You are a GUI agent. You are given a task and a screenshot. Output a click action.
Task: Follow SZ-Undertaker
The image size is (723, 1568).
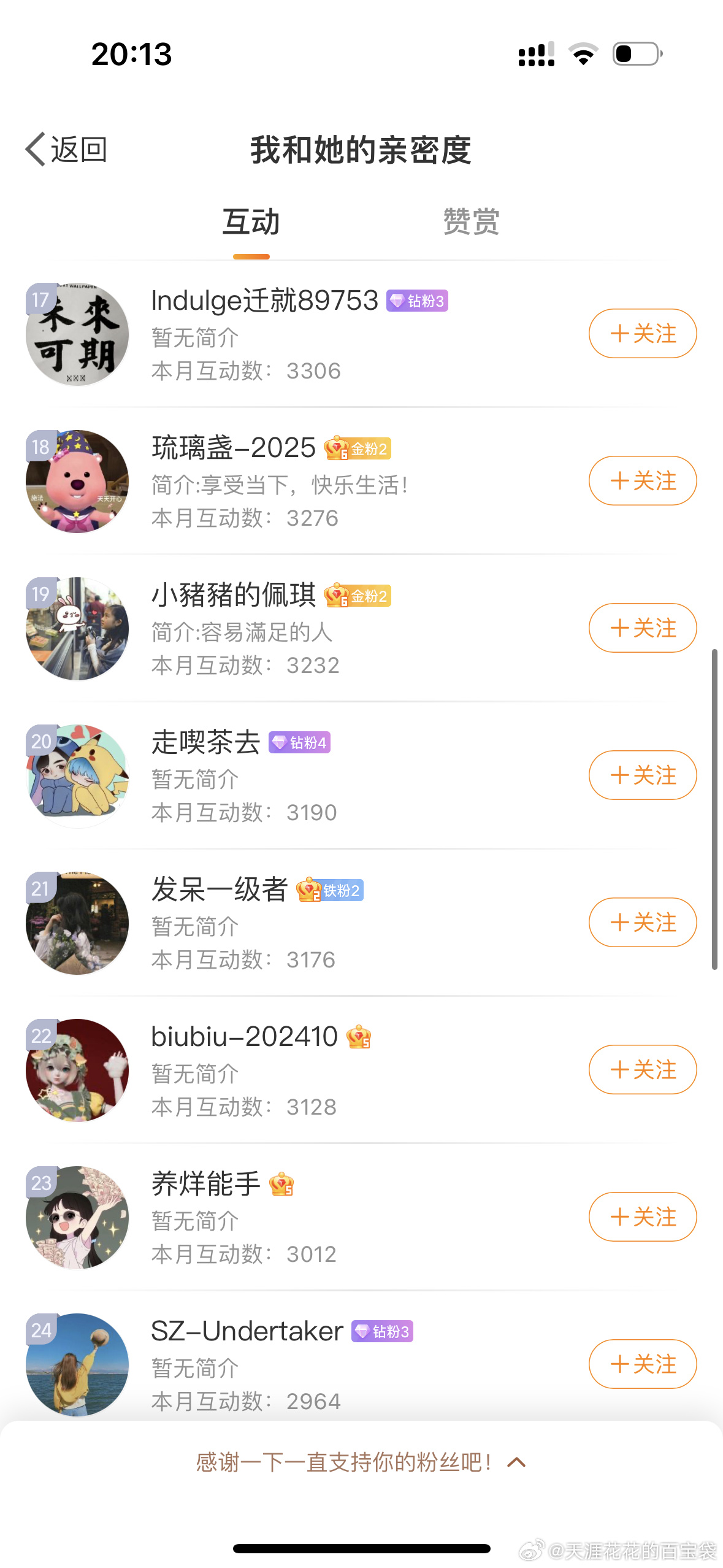pyautogui.click(x=642, y=1364)
